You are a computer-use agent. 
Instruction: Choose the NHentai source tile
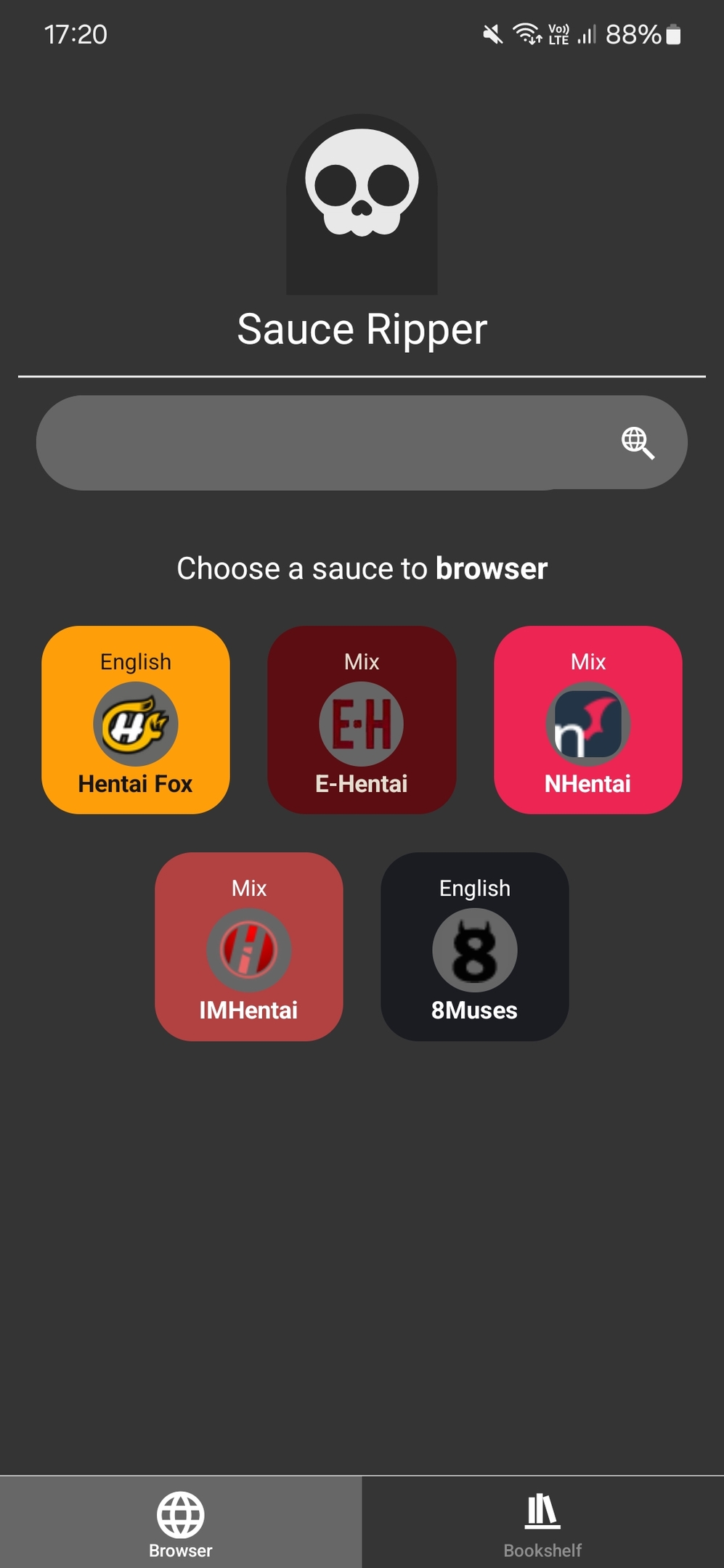pyautogui.click(x=588, y=720)
